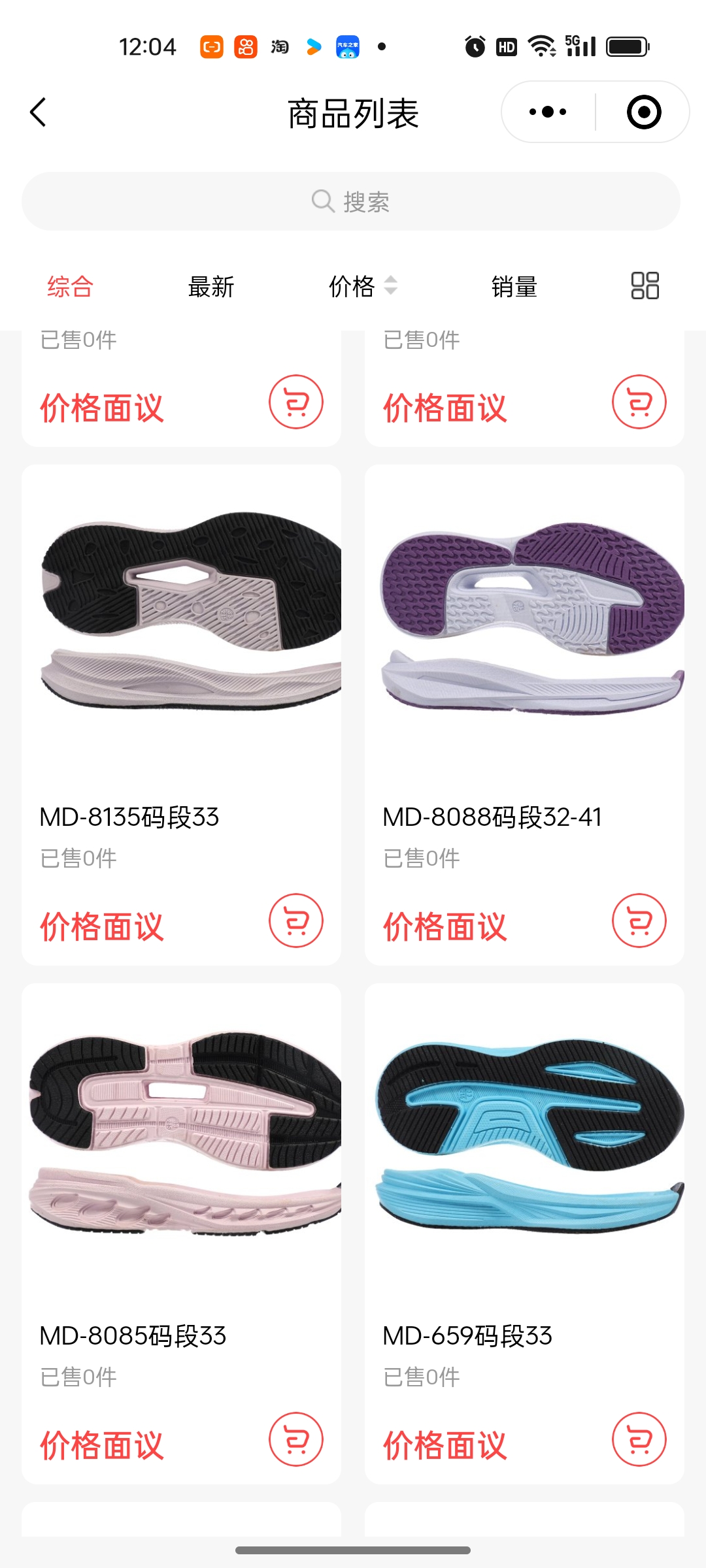This screenshot has width=706, height=1568.
Task: Select the 综合 sorting tab
Action: 70,287
